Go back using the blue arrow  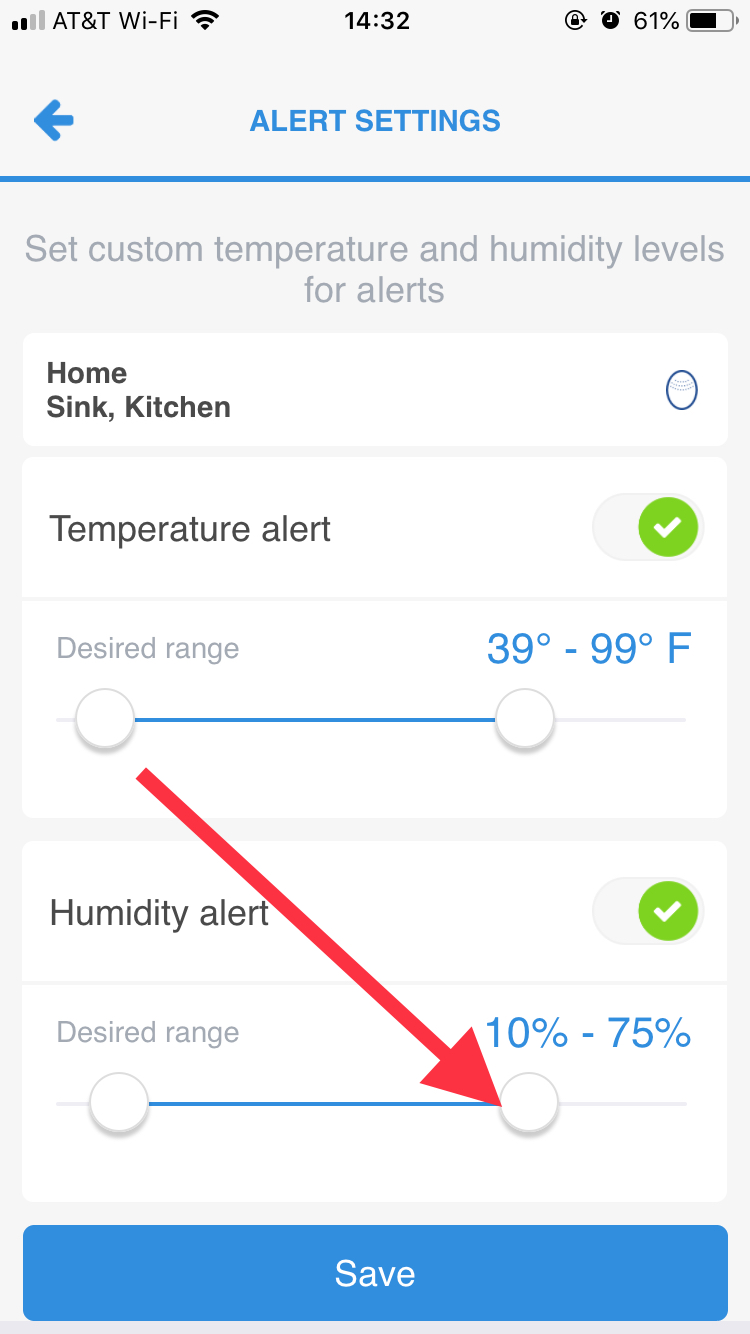[54, 121]
